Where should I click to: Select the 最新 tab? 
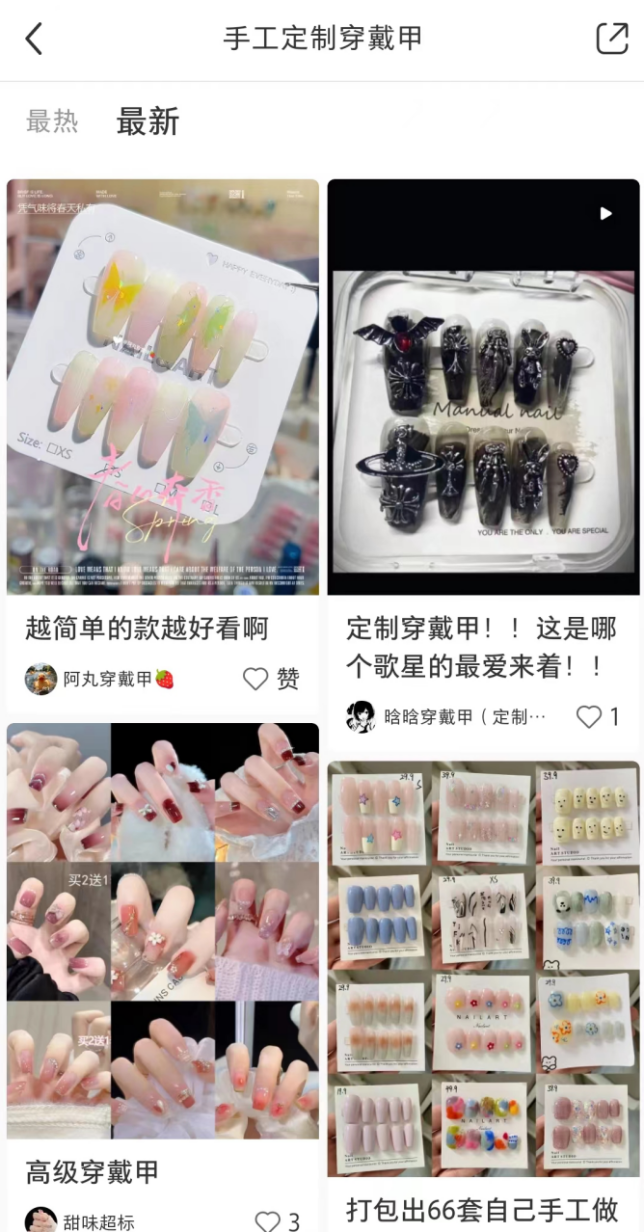tap(147, 122)
